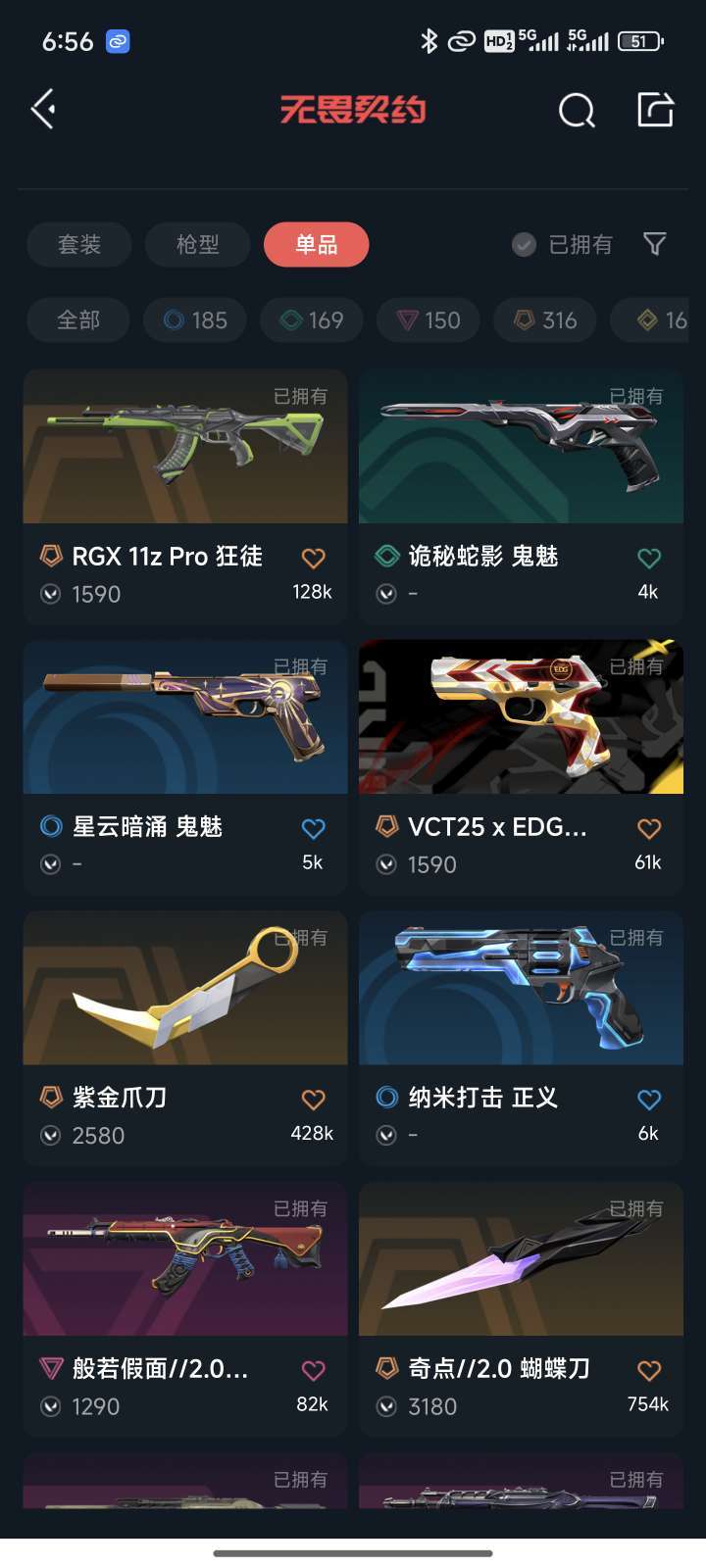Filter by the 185 tier chip
Screen dimensions: 706x1568
(195, 320)
